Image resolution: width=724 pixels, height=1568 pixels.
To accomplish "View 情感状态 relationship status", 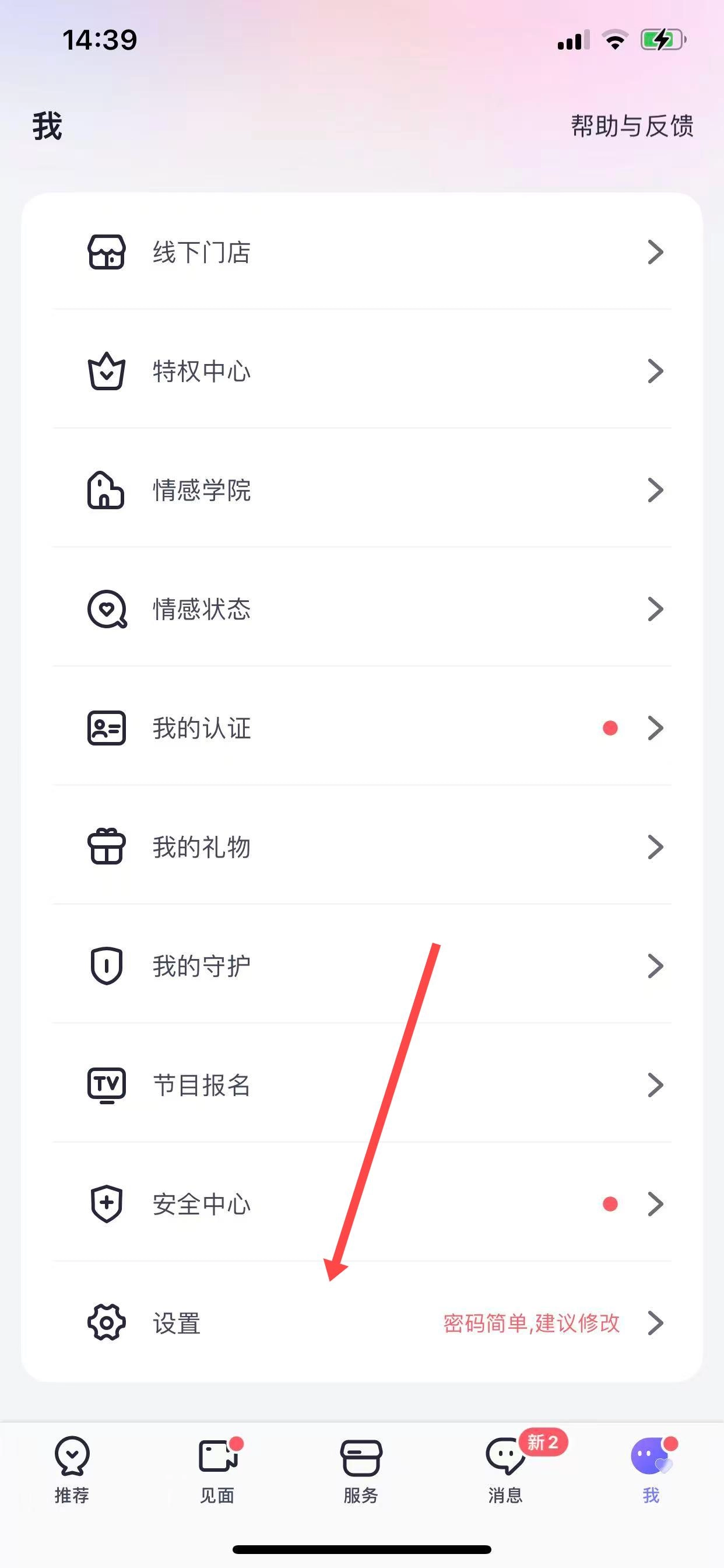I will [x=362, y=610].
